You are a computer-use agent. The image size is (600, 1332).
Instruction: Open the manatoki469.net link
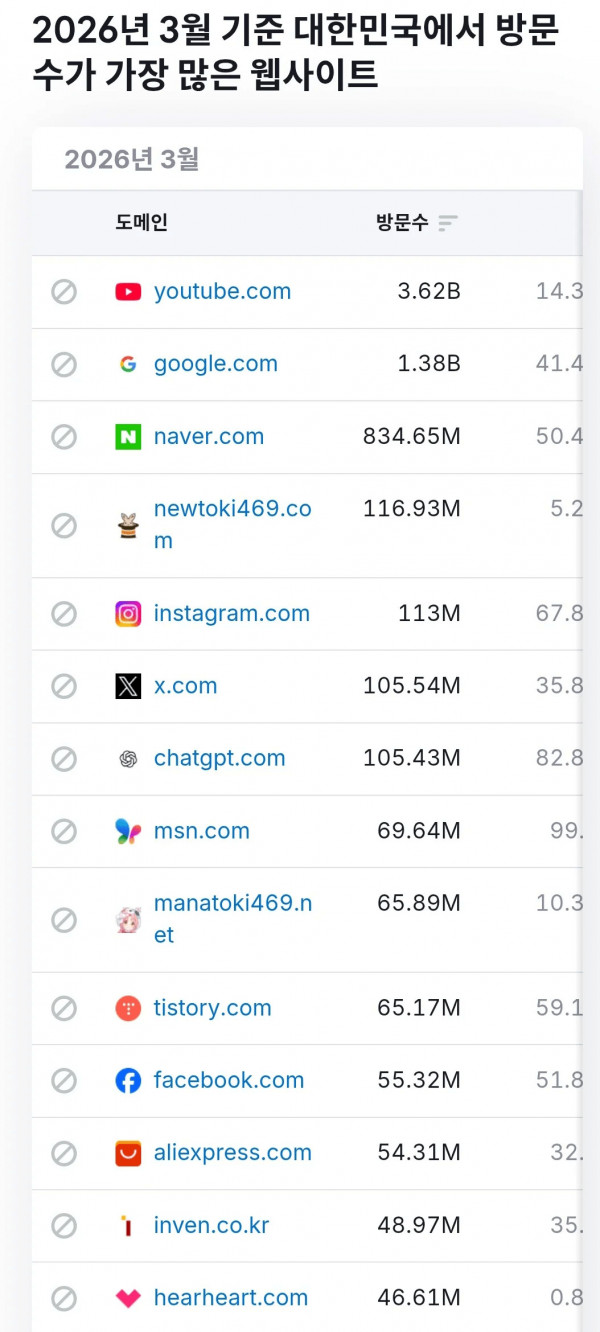point(232,905)
